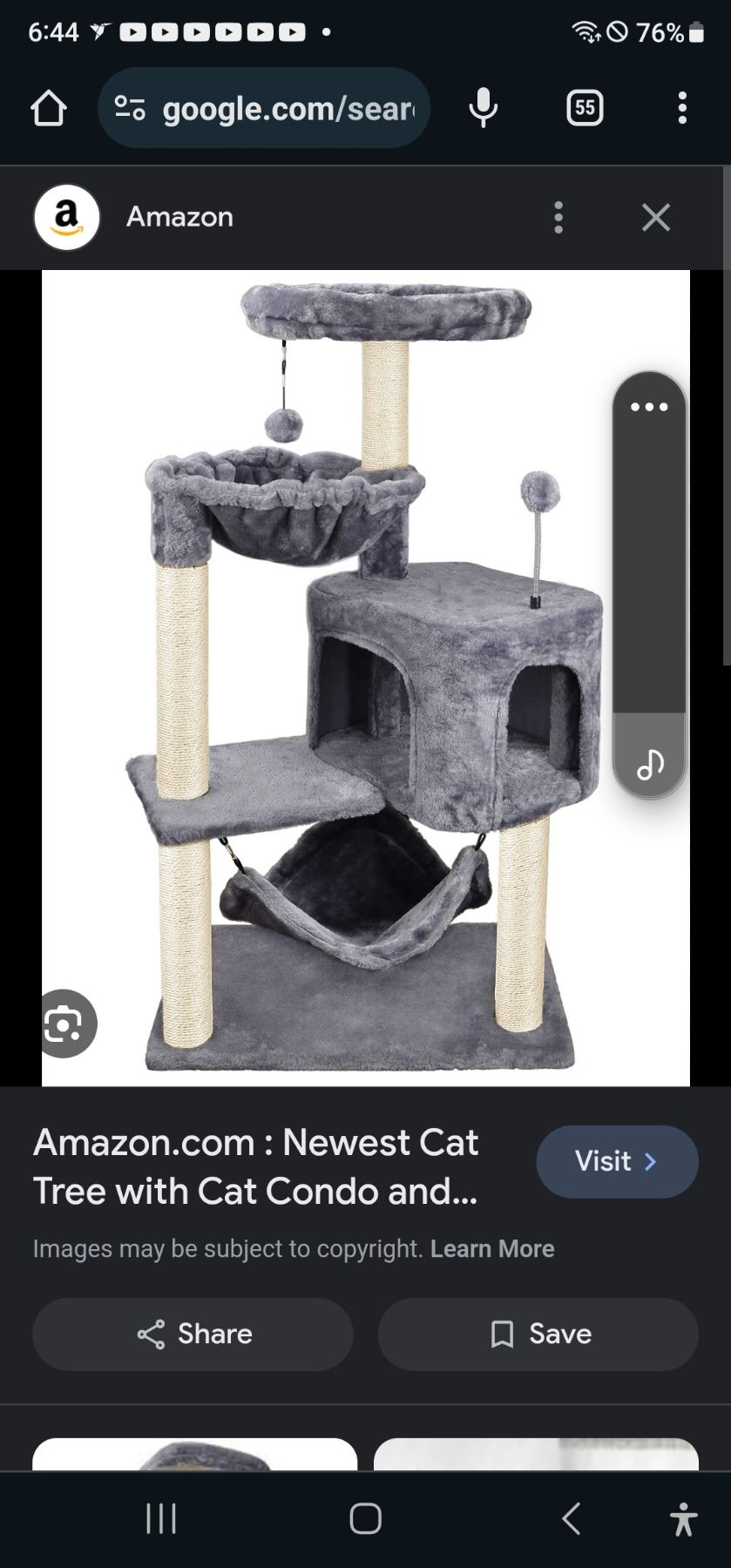Open the recent apps view
Viewport: 731px width, 1568px height.
click(161, 1518)
